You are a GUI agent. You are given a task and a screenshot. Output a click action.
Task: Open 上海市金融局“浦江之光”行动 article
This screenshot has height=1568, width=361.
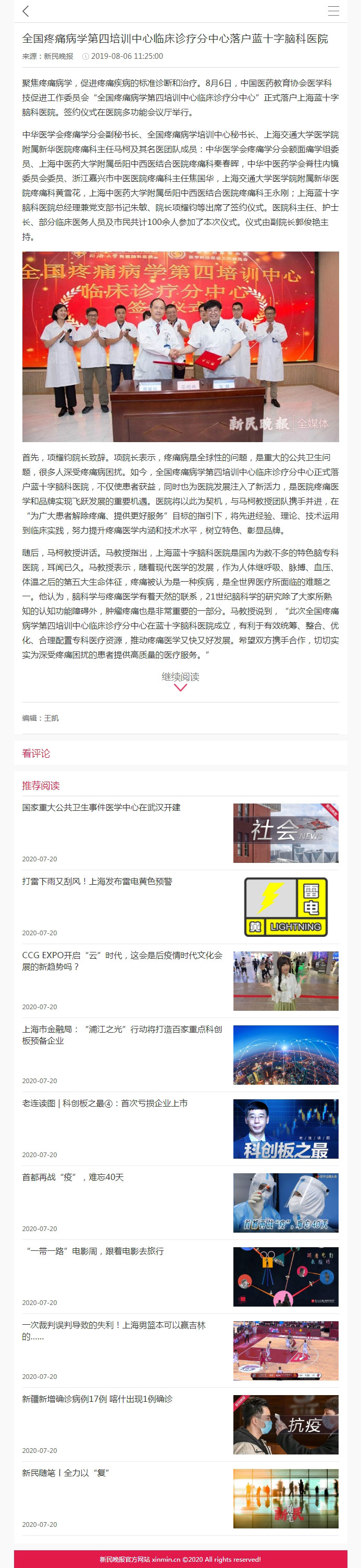coord(122,1035)
